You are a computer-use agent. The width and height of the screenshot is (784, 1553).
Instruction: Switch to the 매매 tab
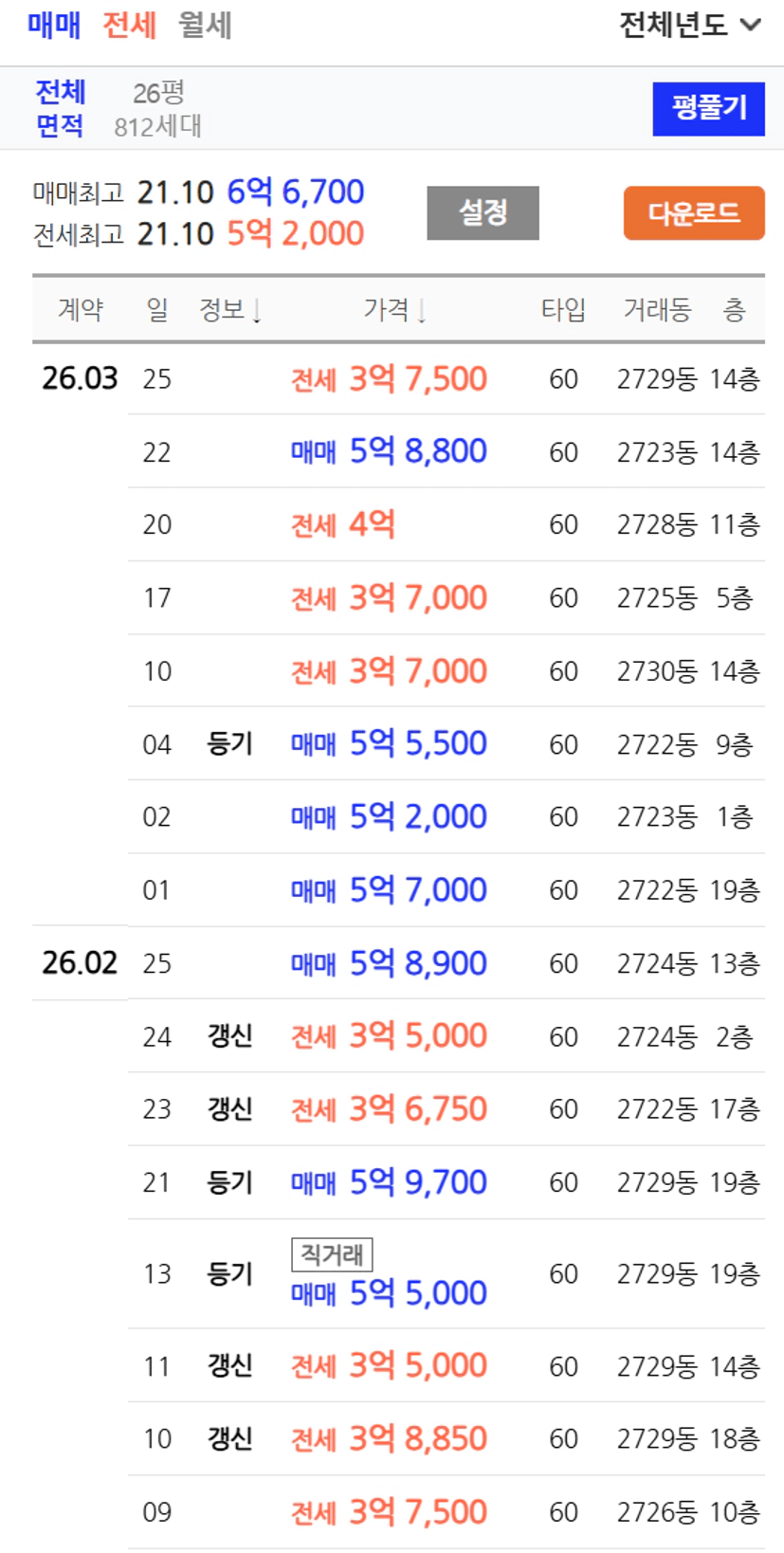tap(54, 26)
